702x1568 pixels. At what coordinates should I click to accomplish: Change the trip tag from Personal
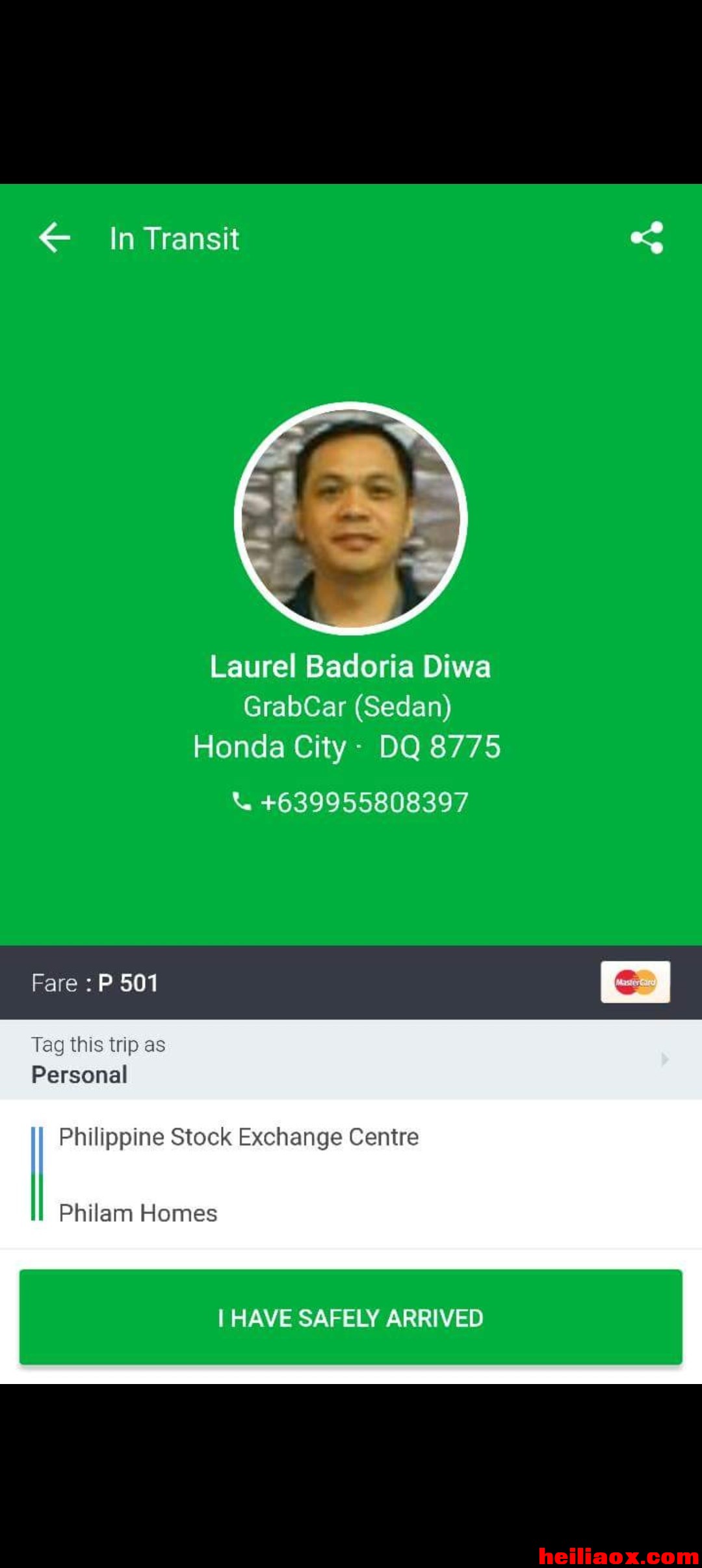pos(351,1060)
